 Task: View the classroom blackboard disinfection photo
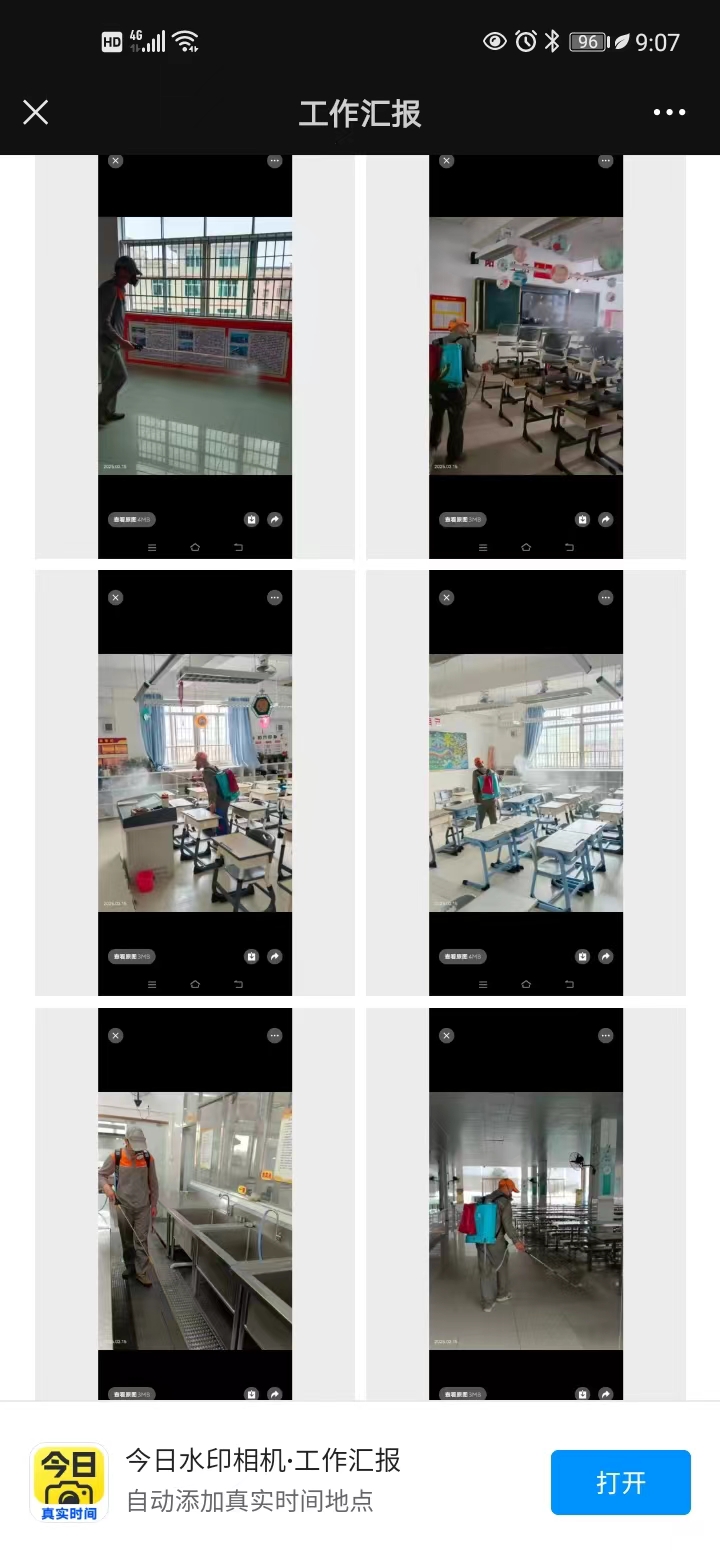click(x=526, y=345)
